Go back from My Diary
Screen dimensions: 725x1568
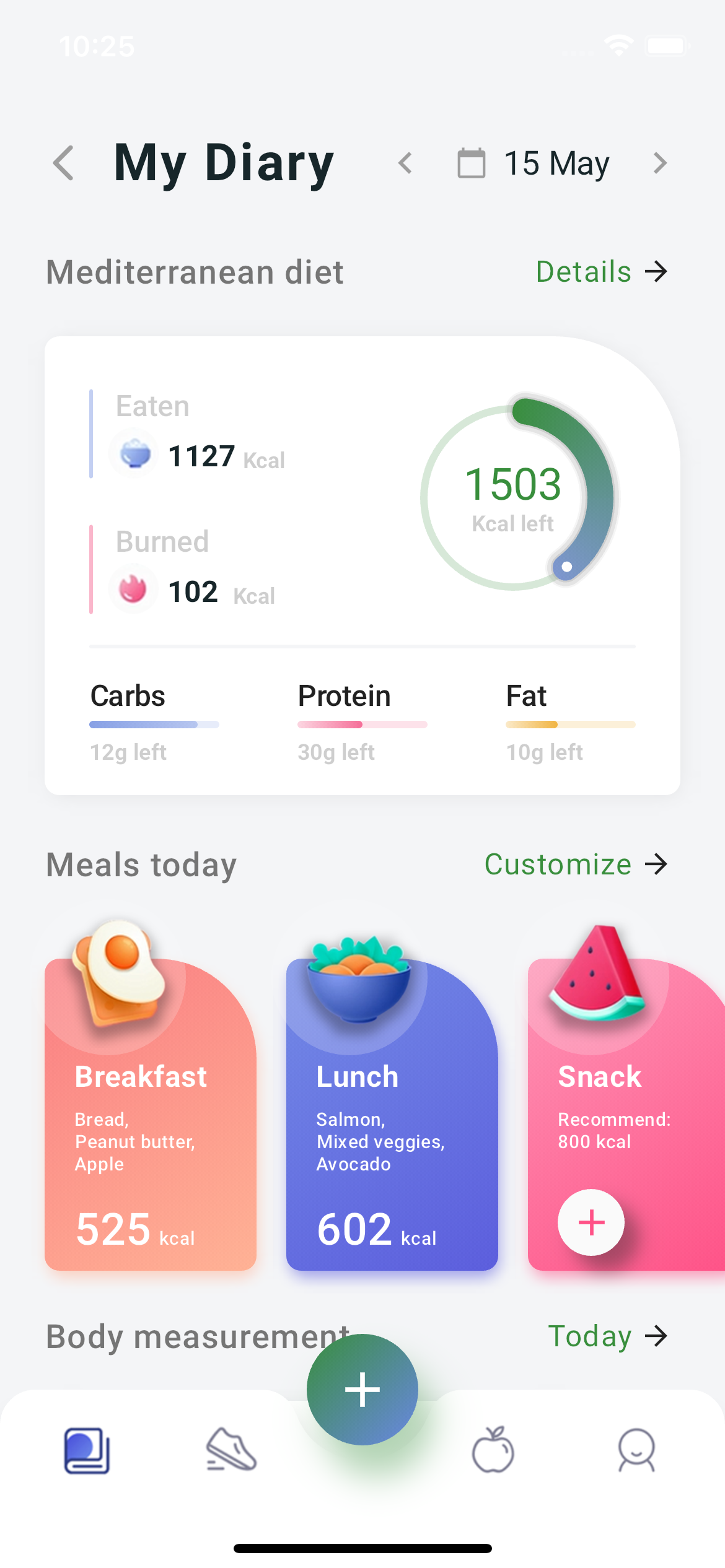[64, 163]
